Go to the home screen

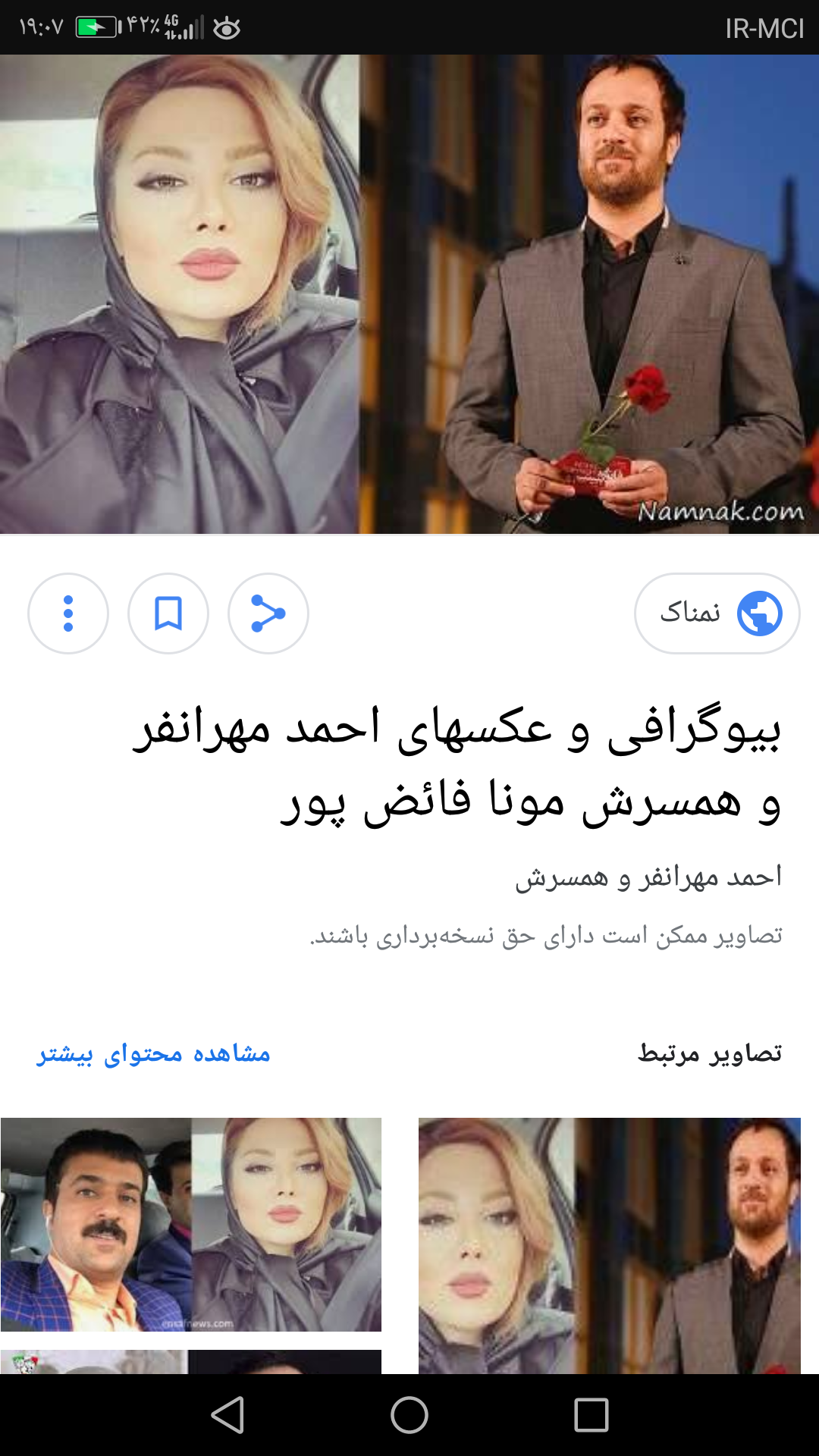(x=409, y=1415)
